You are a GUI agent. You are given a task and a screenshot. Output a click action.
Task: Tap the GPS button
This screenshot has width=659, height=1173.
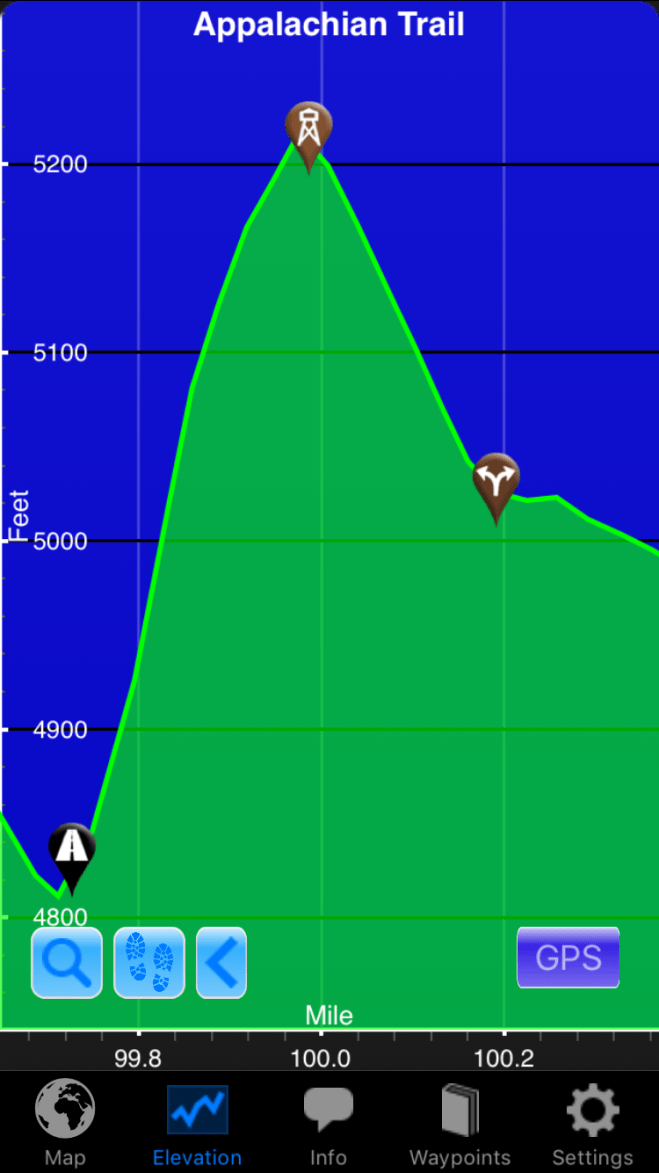pyautogui.click(x=568, y=957)
